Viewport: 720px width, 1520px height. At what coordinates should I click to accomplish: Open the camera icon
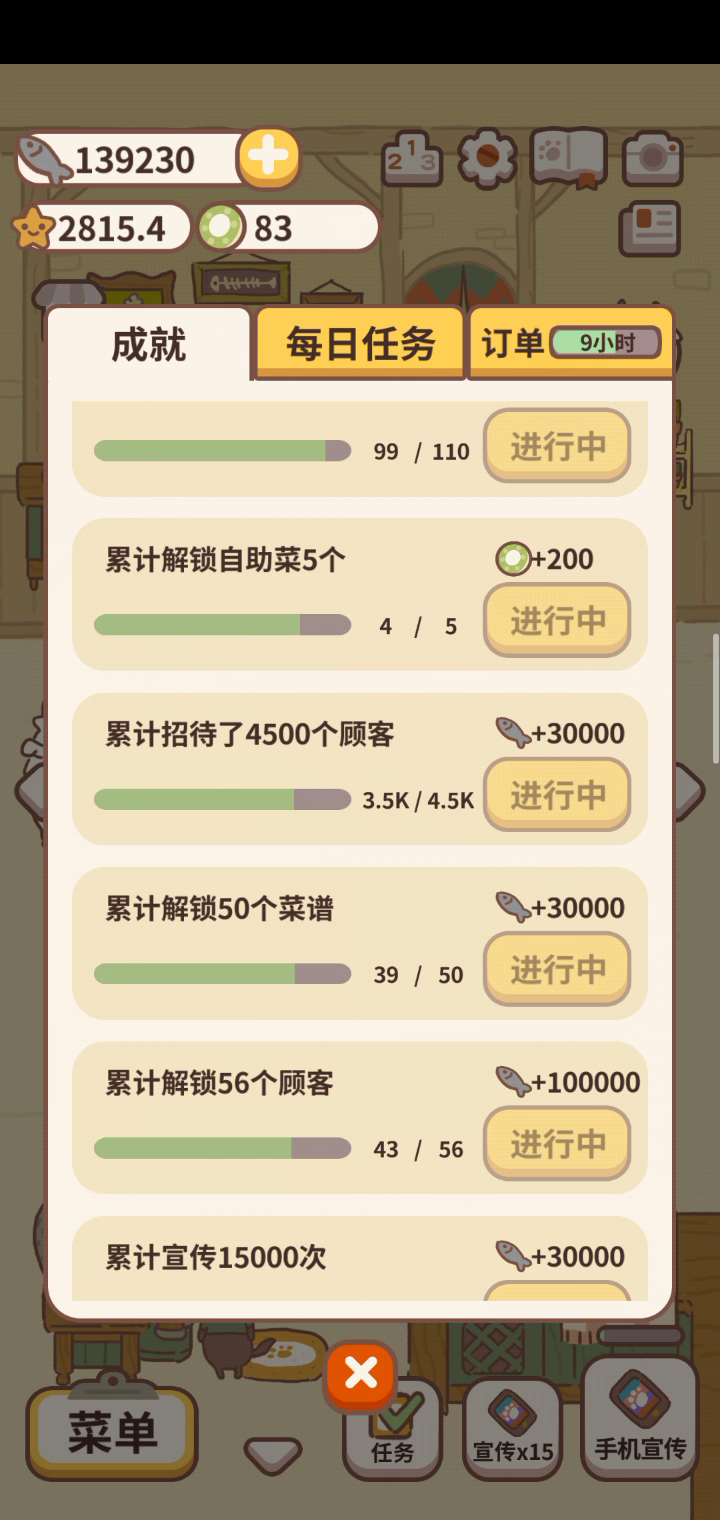[652, 158]
